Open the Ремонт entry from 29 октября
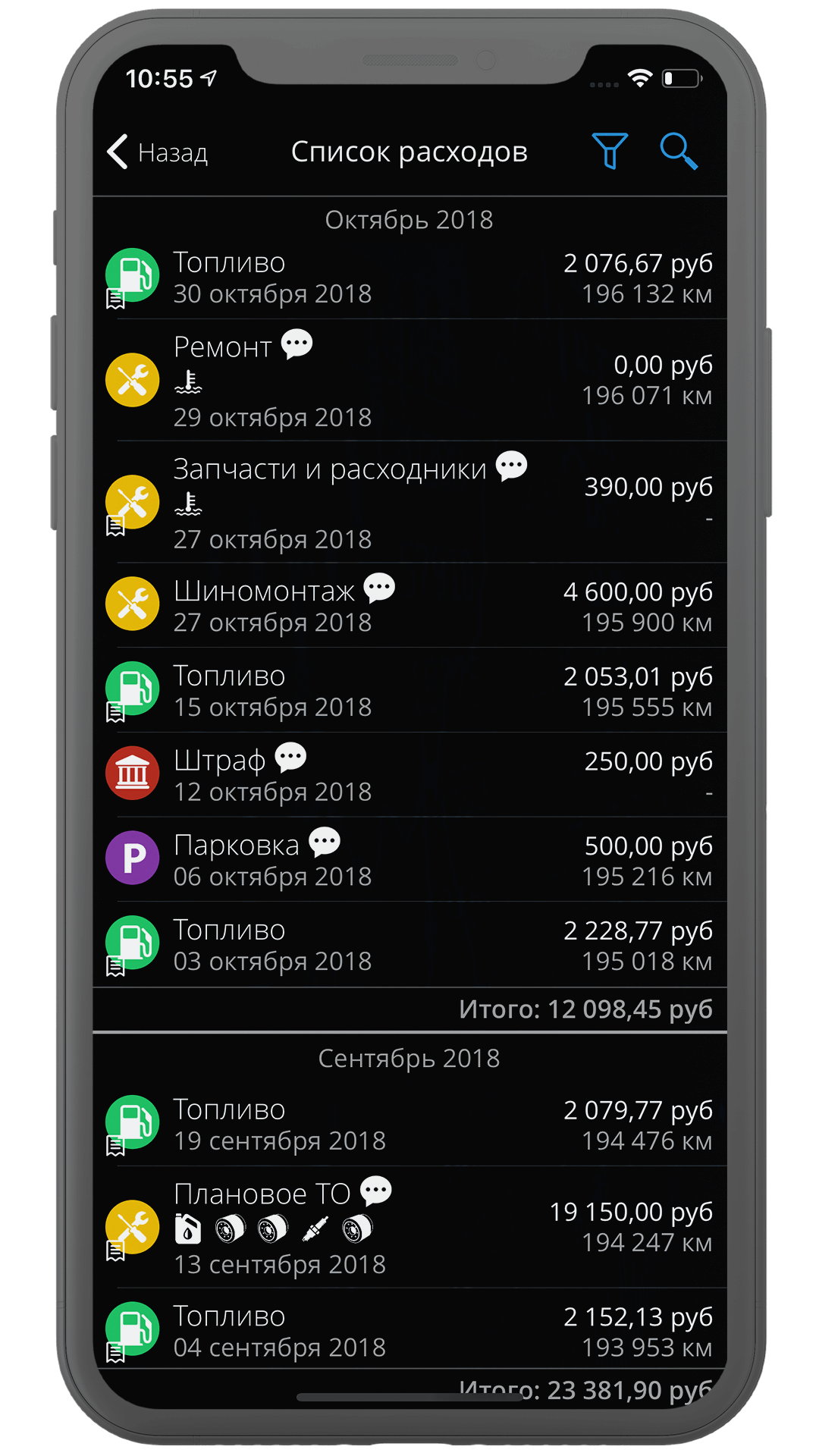Screen dimensions: 819x1456 click(409, 381)
